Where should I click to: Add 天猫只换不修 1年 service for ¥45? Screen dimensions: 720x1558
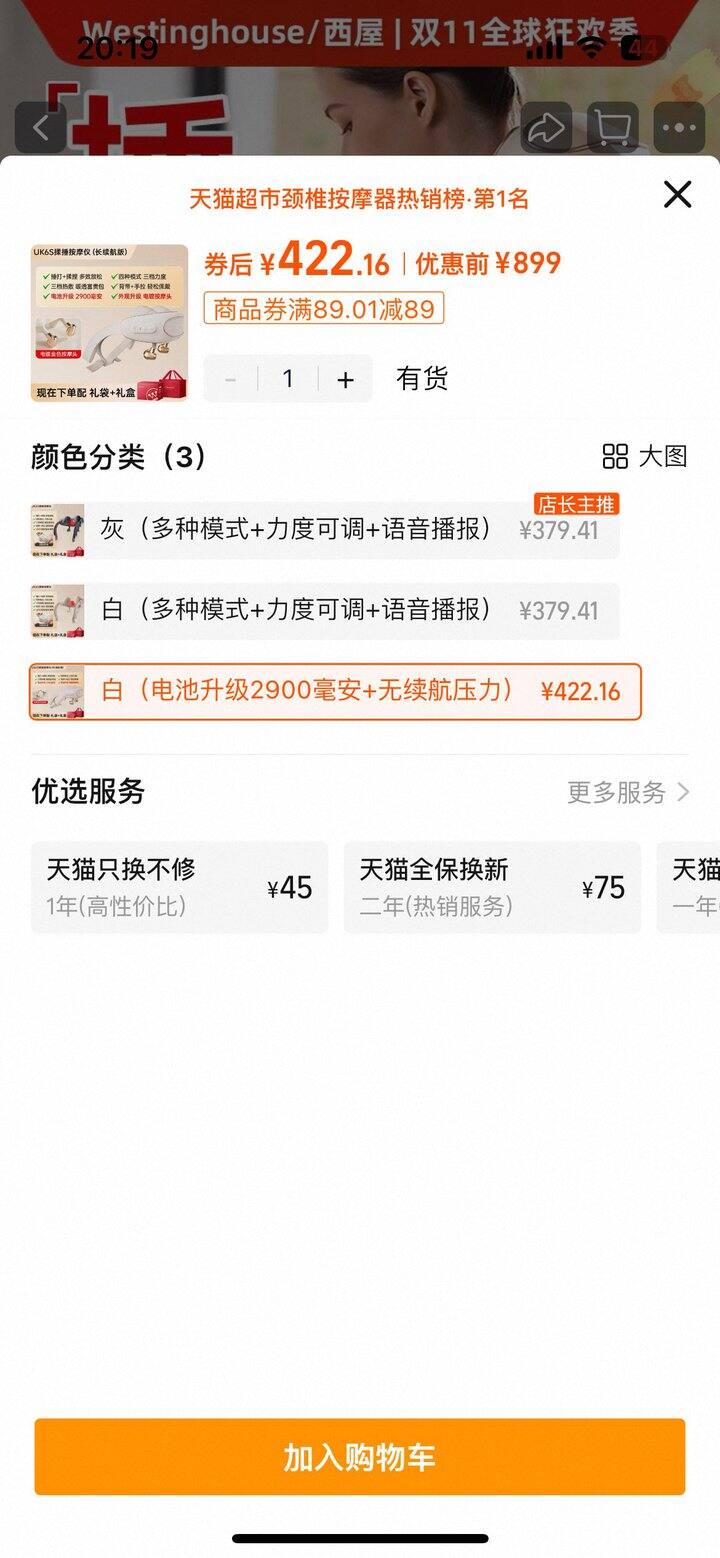(180, 887)
